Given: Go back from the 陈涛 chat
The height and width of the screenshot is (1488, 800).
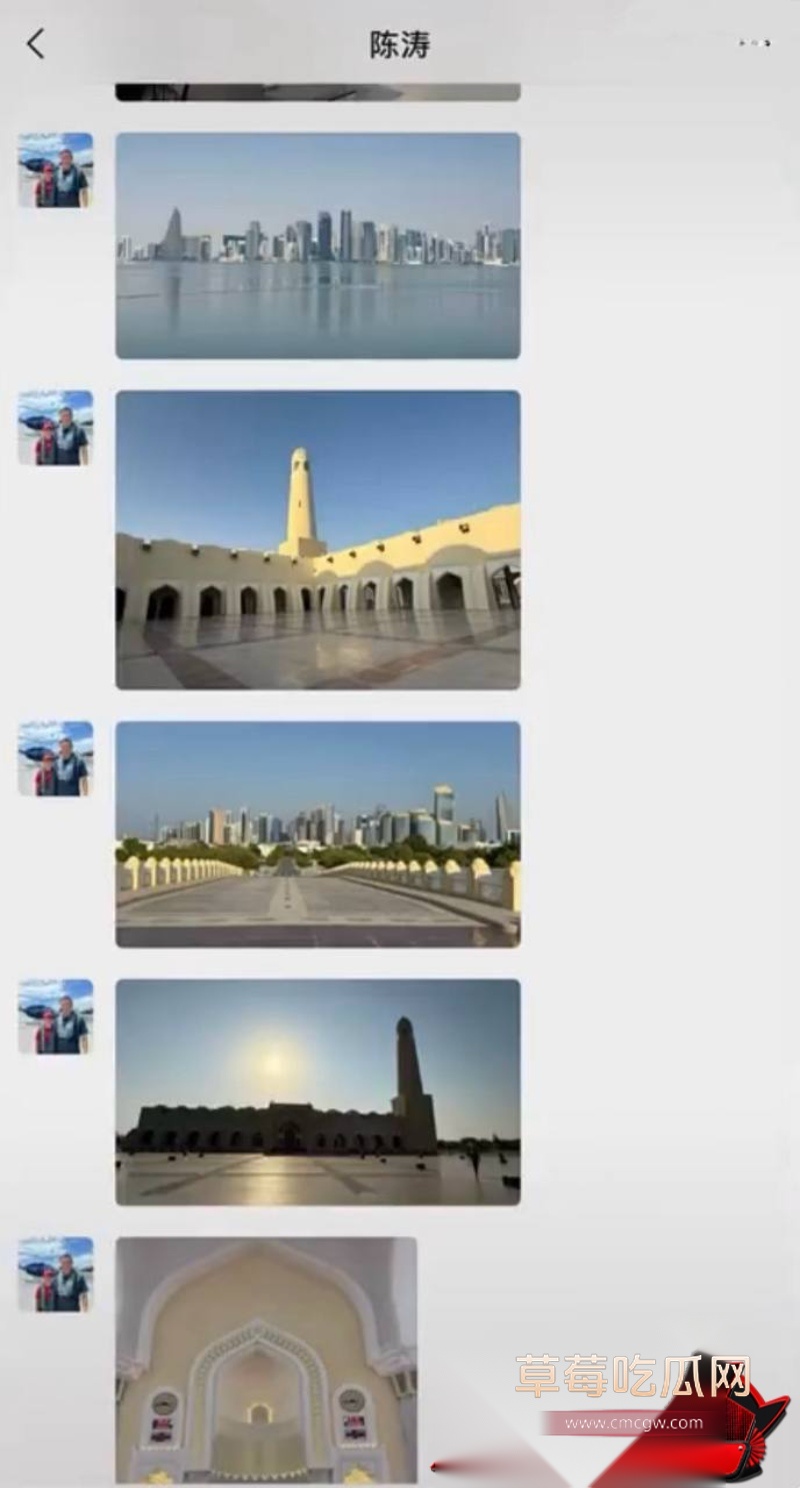Looking at the screenshot, I should coord(36,44).
